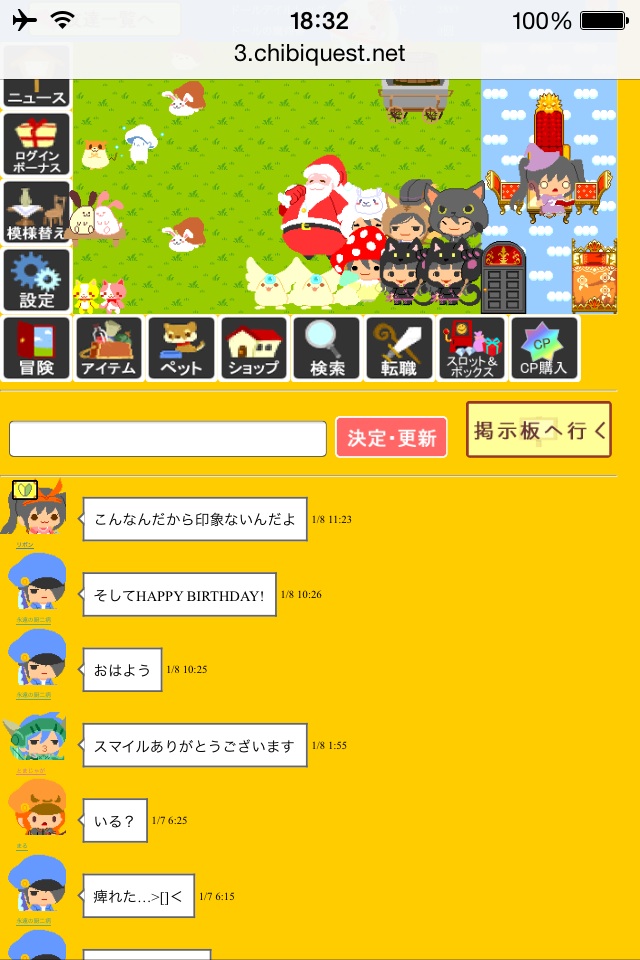This screenshot has height=960, width=640.
Task: Go to the bulletin board 掲示板へ行く
Action: [x=538, y=430]
